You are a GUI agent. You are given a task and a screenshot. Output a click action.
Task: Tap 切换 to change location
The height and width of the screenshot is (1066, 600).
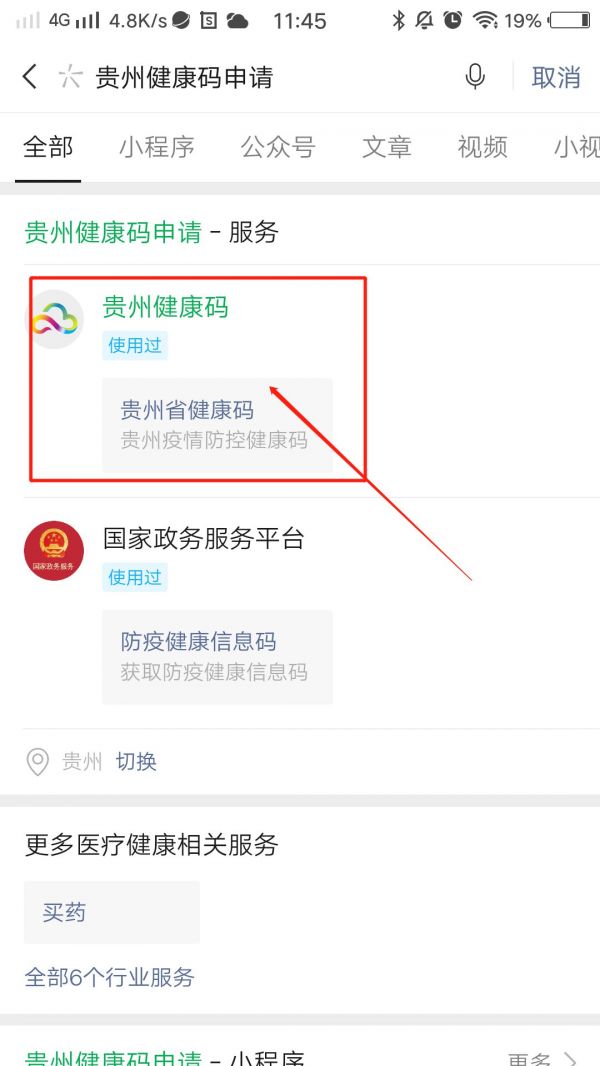136,761
